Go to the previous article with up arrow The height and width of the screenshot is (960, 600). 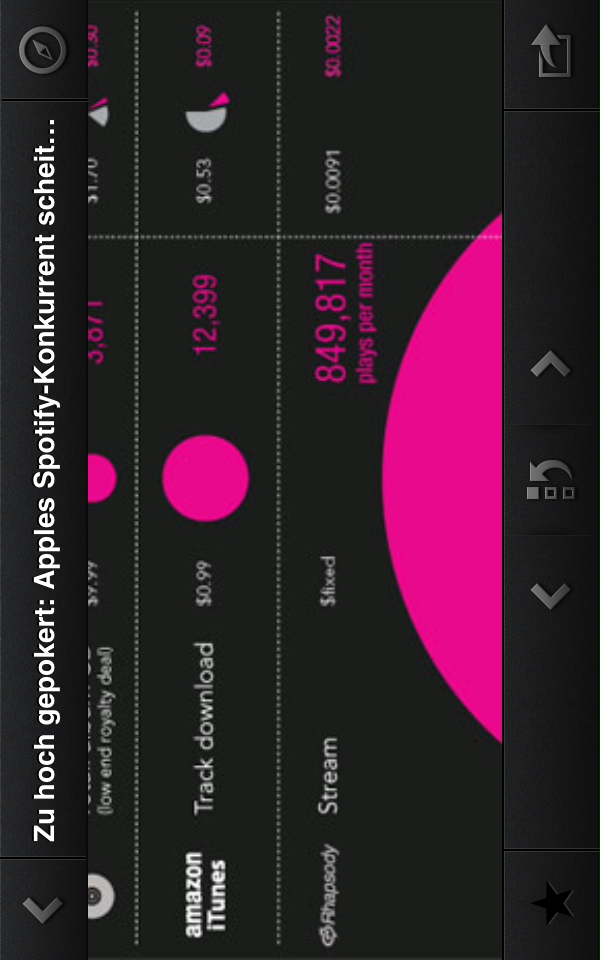click(x=550, y=364)
